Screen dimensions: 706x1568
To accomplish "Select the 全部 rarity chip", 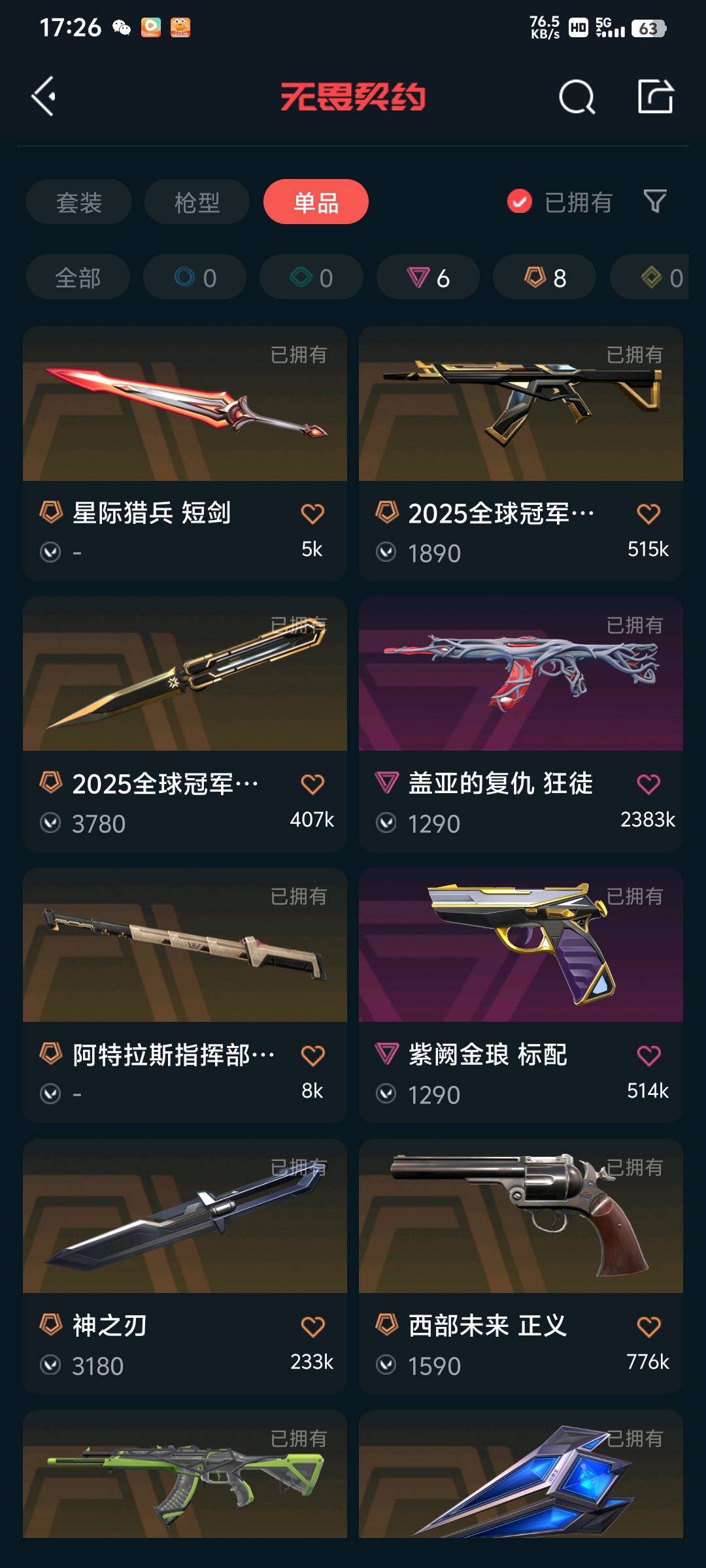I will 78,278.
